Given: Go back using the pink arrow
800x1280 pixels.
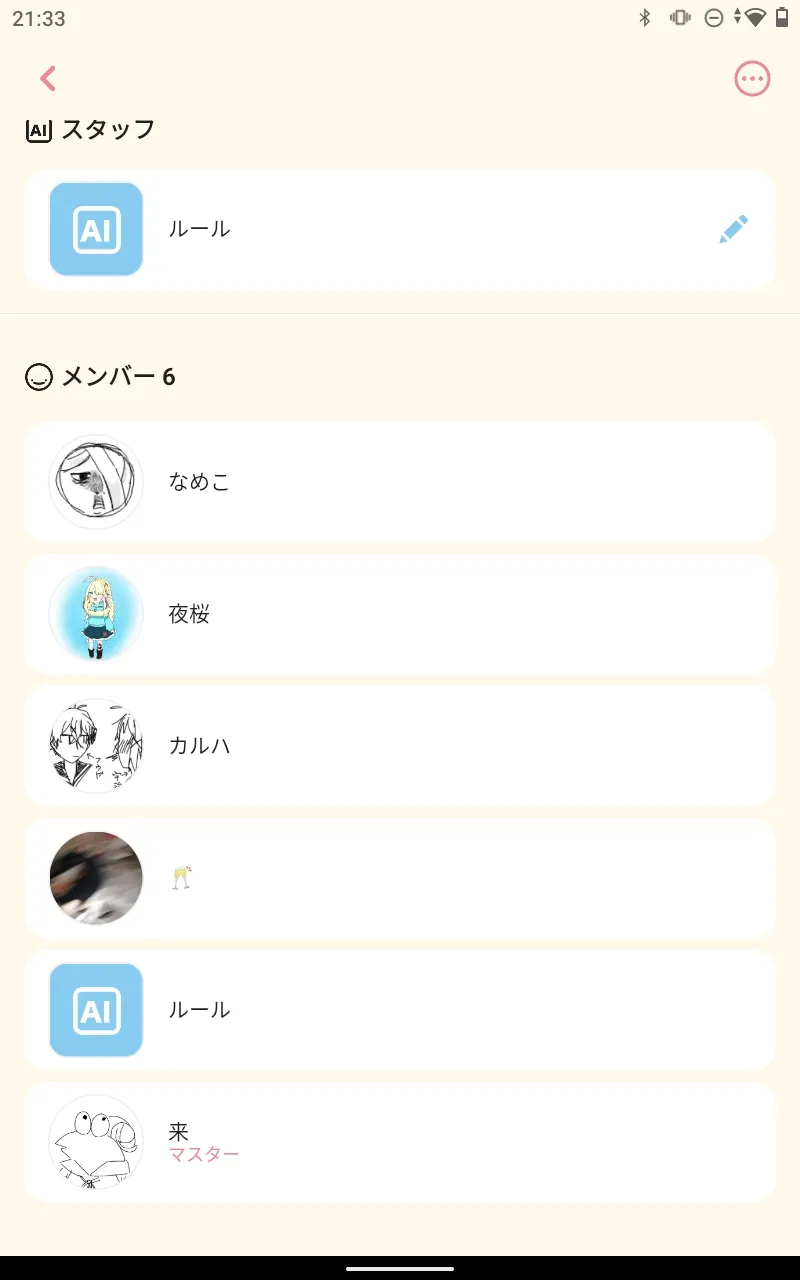Looking at the screenshot, I should pos(48,78).
